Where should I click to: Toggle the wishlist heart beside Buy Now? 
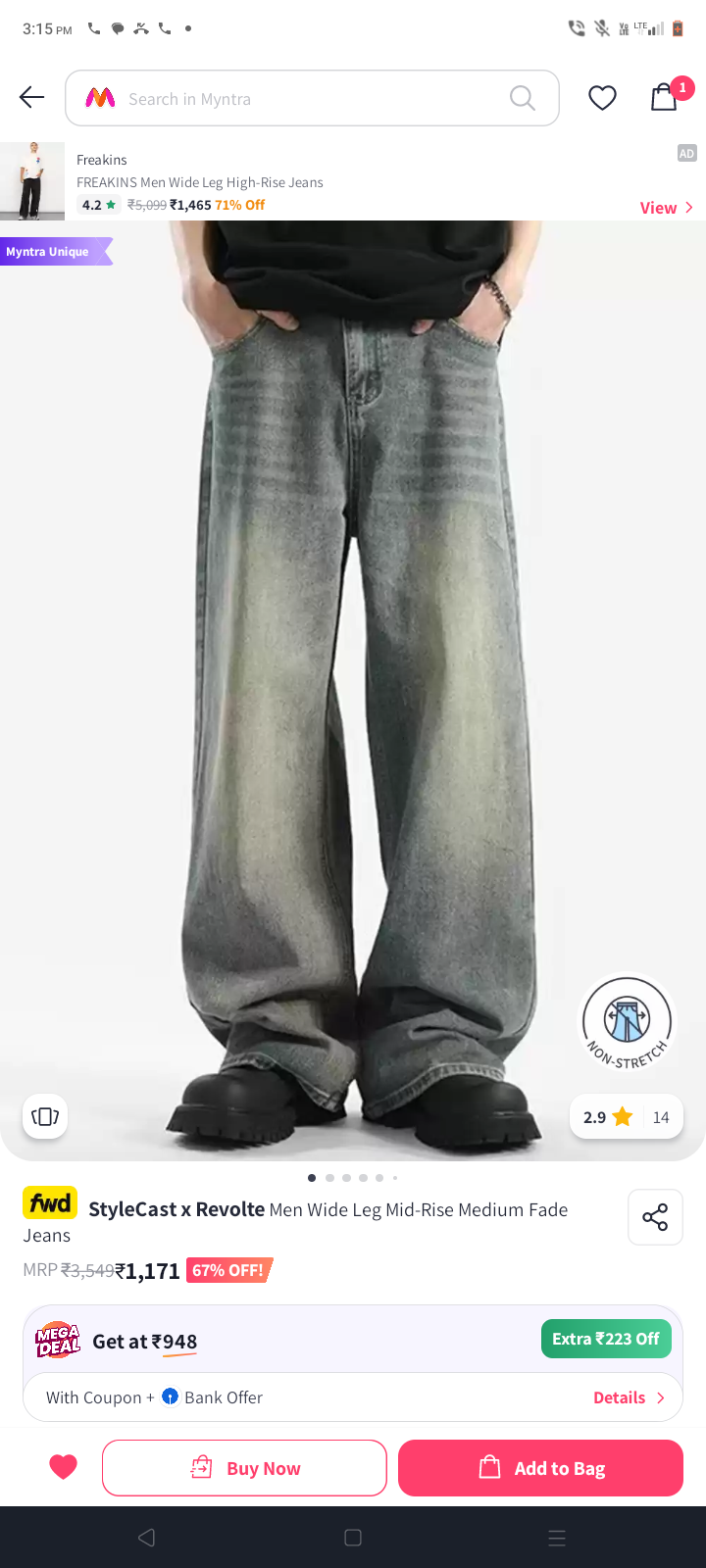63,1467
